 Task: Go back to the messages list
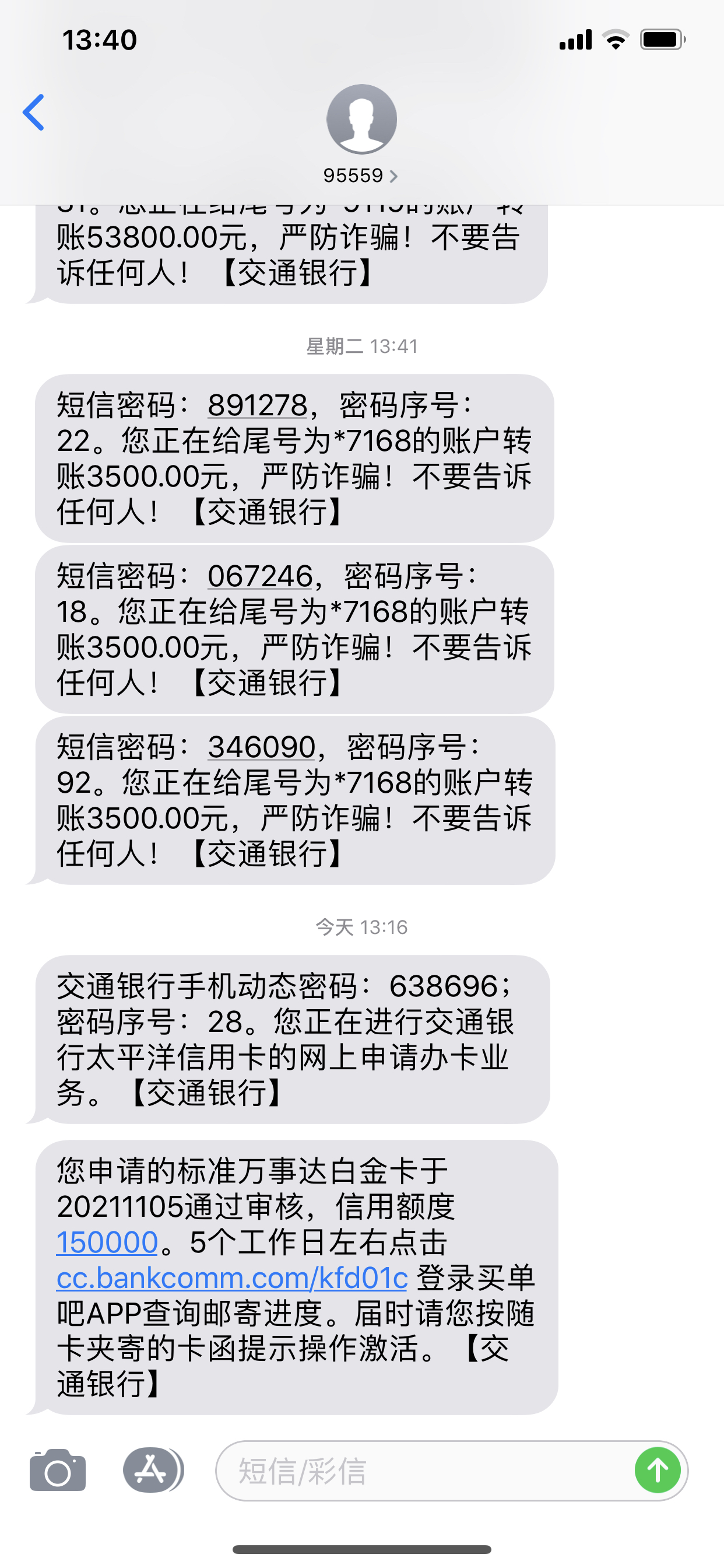[x=33, y=113]
